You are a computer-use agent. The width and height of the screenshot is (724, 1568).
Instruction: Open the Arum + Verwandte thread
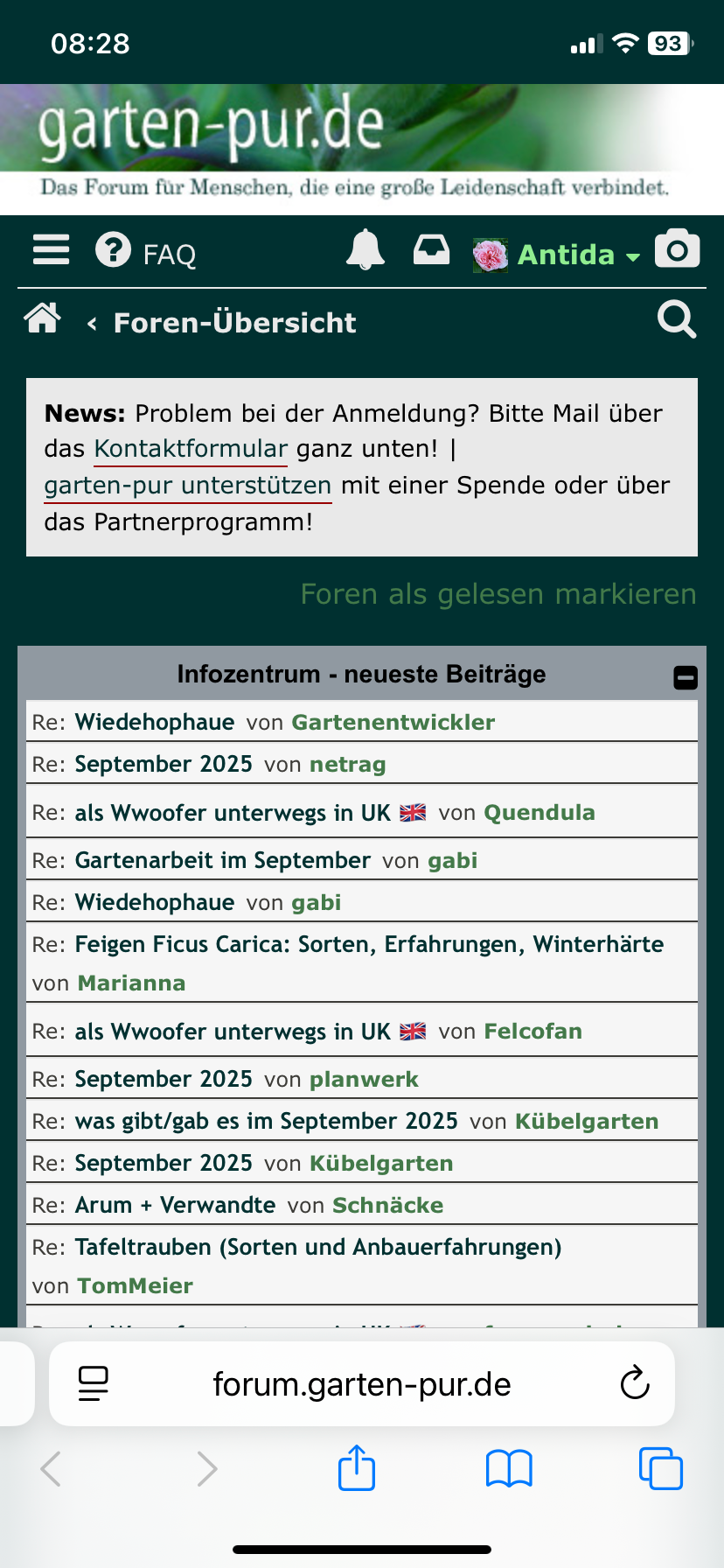point(175,1205)
